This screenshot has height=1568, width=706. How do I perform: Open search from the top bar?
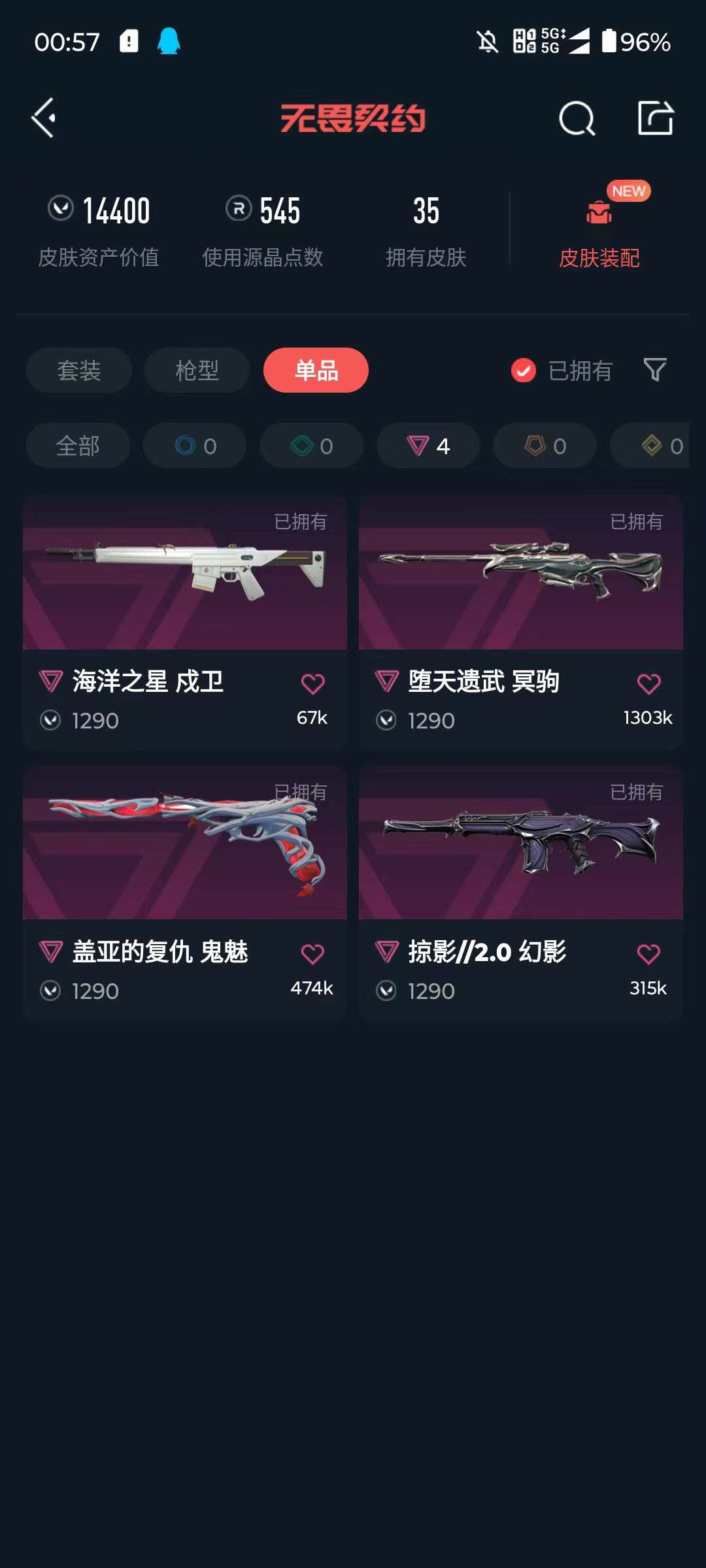(x=574, y=119)
